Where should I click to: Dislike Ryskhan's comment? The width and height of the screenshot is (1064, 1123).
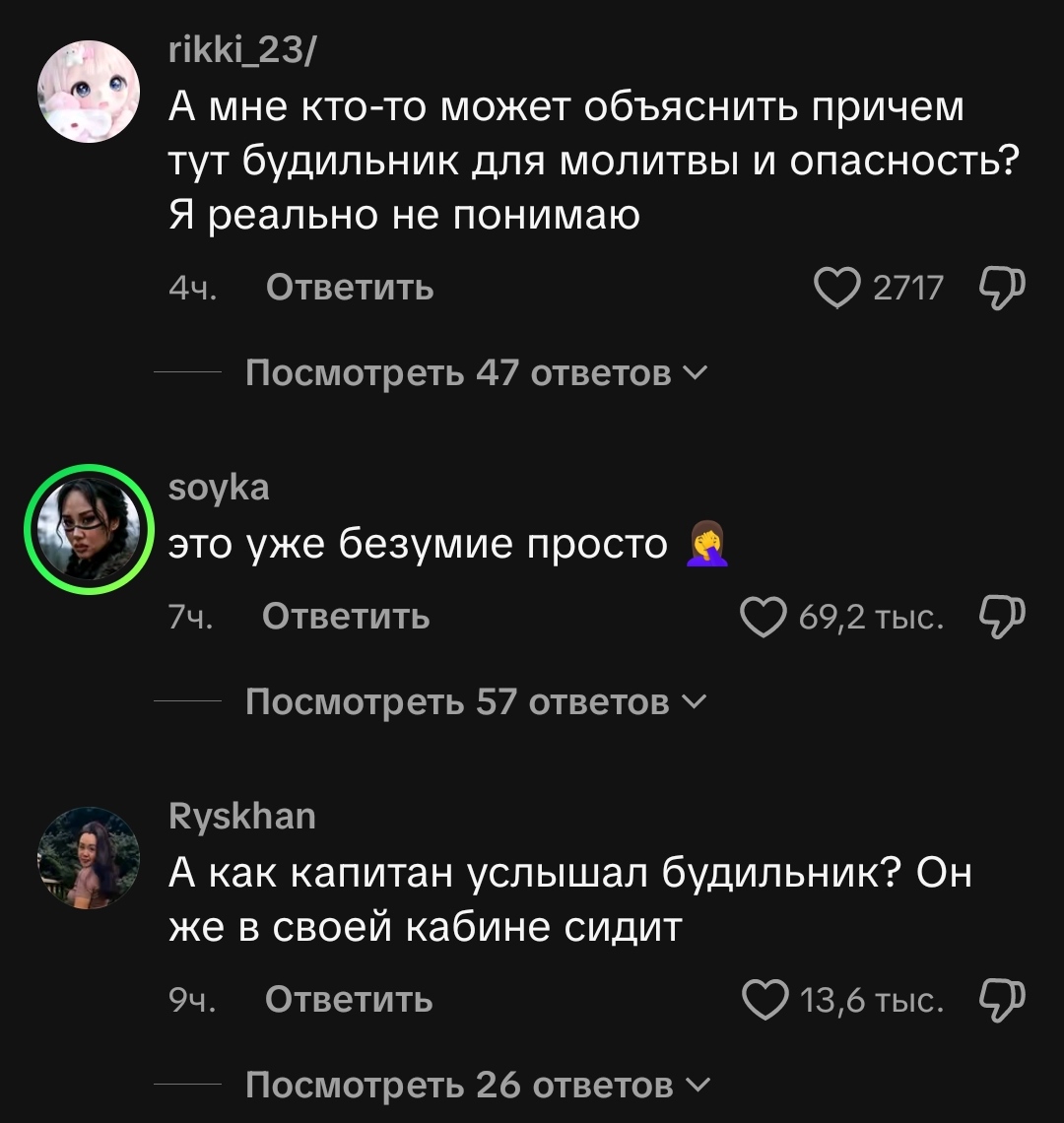coord(1002,1000)
